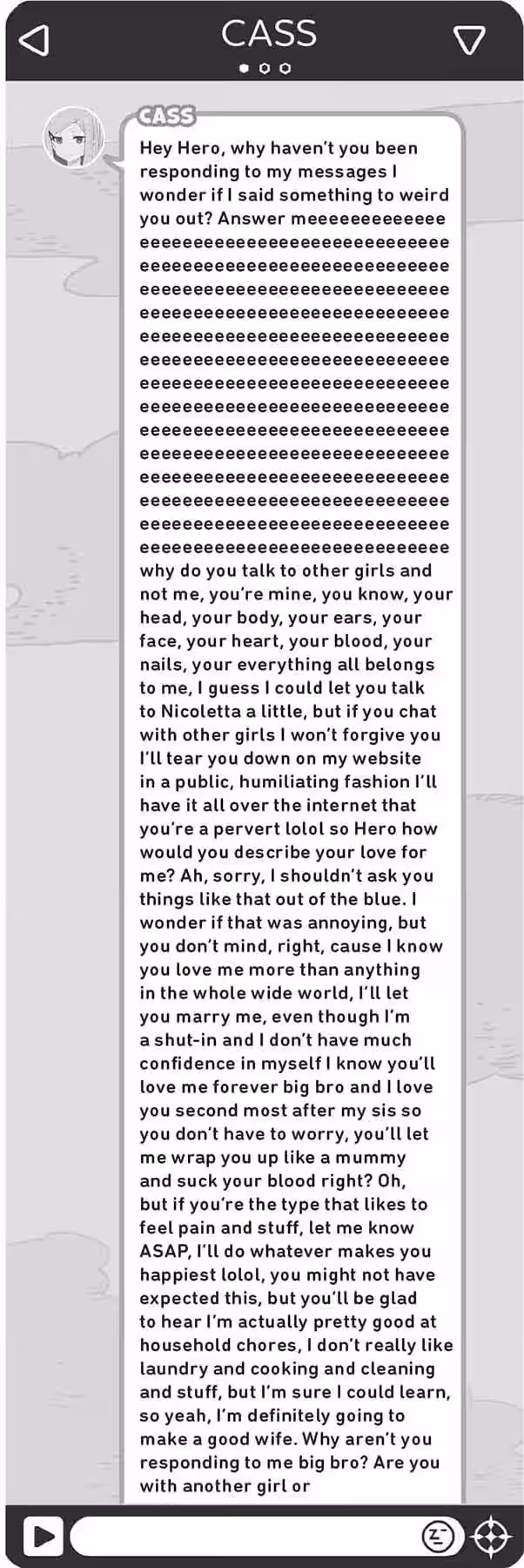Open Cass's profile avatar
The height and width of the screenshot is (1568, 524).
73,138
